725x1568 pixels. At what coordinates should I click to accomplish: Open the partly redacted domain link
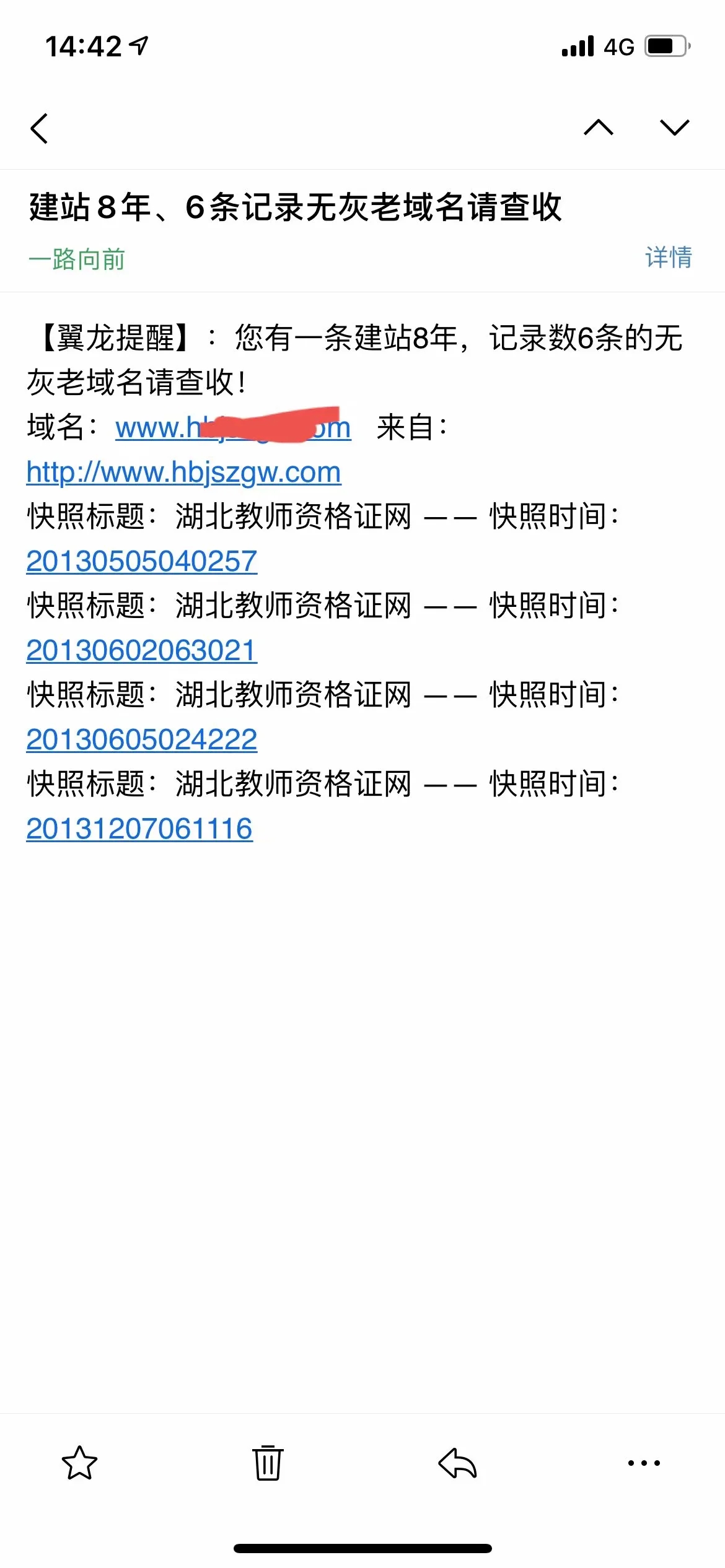pos(233,427)
